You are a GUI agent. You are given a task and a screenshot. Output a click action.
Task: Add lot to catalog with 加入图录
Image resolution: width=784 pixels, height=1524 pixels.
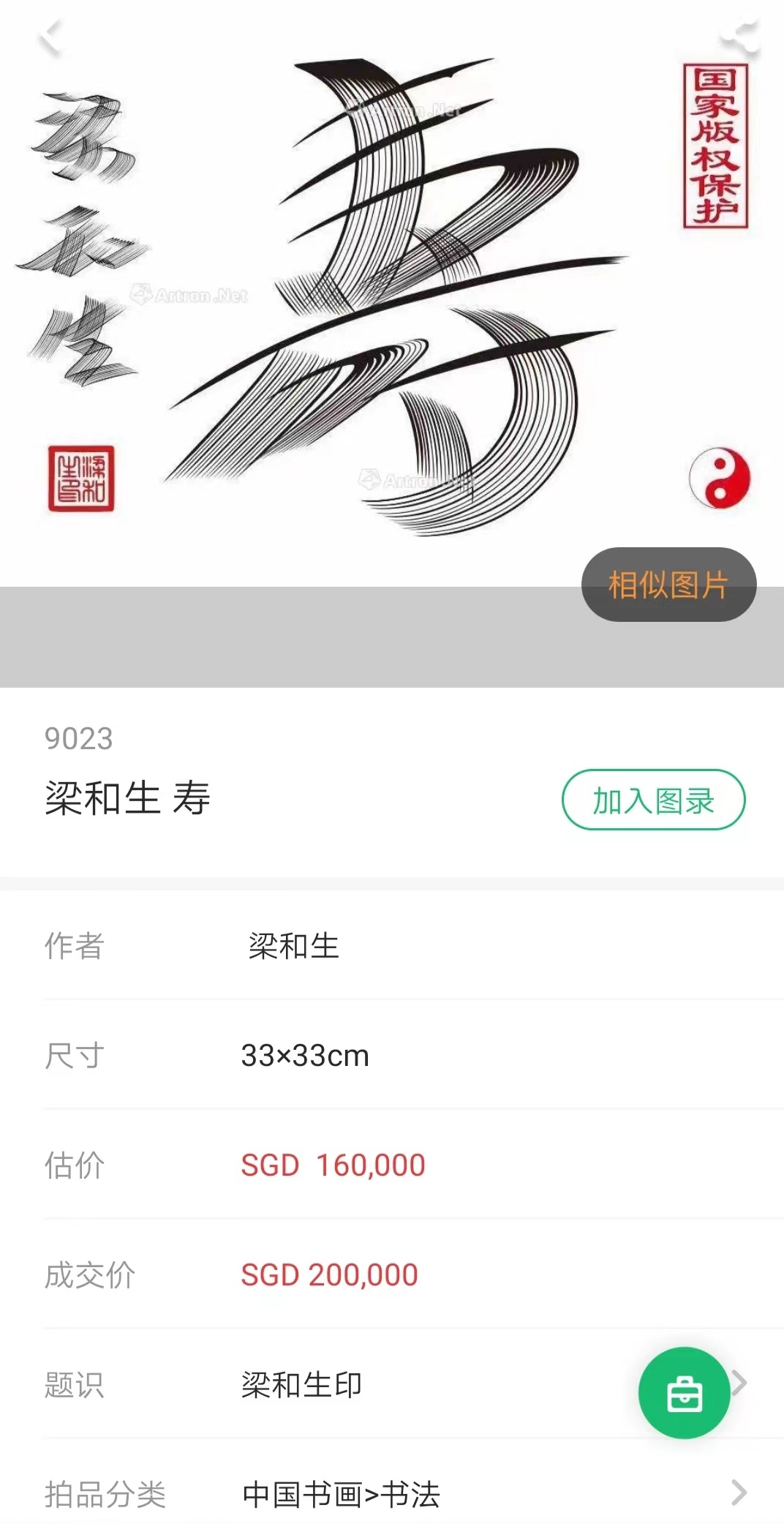(653, 800)
